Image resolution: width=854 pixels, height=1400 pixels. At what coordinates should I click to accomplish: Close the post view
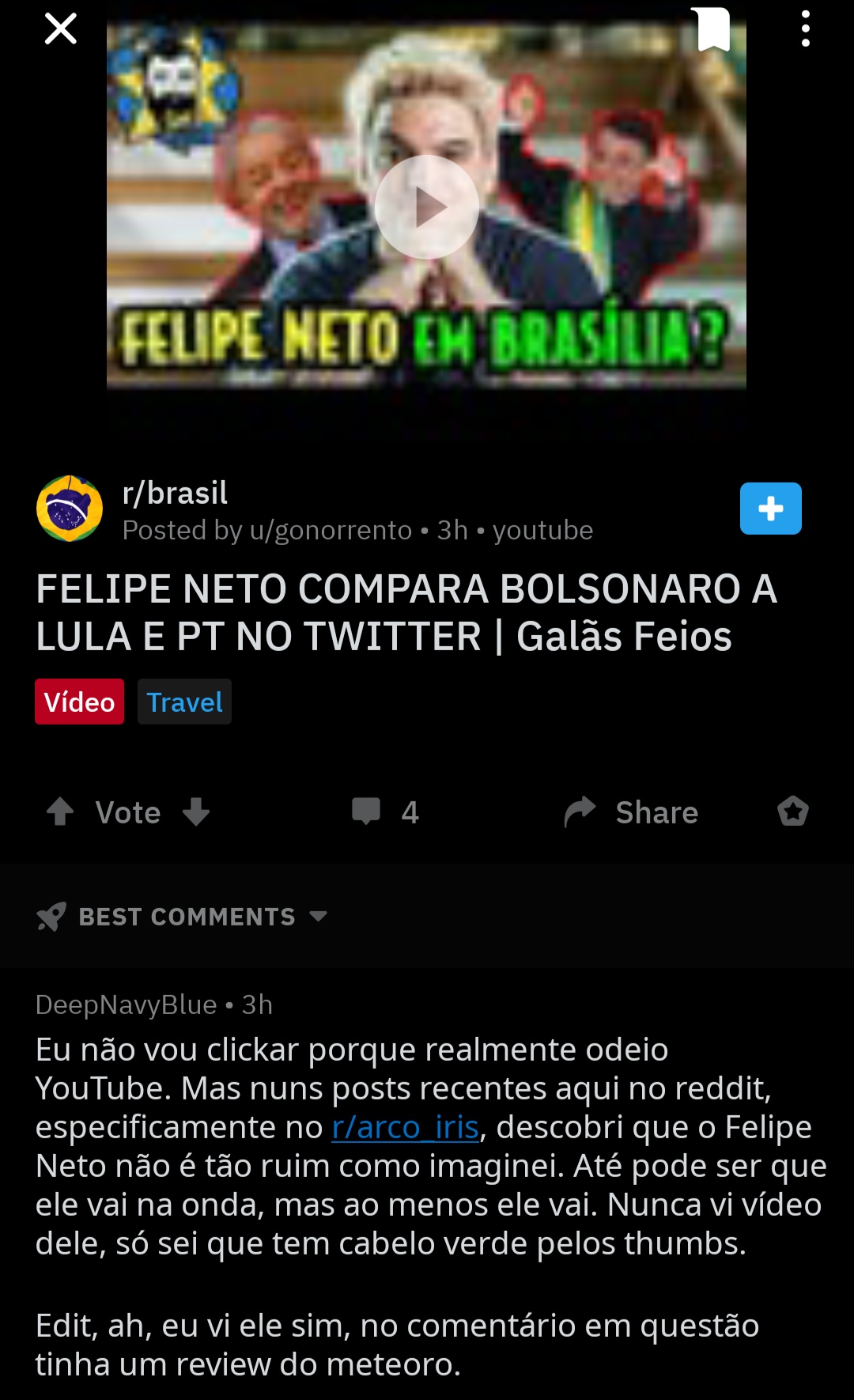pos(60,29)
